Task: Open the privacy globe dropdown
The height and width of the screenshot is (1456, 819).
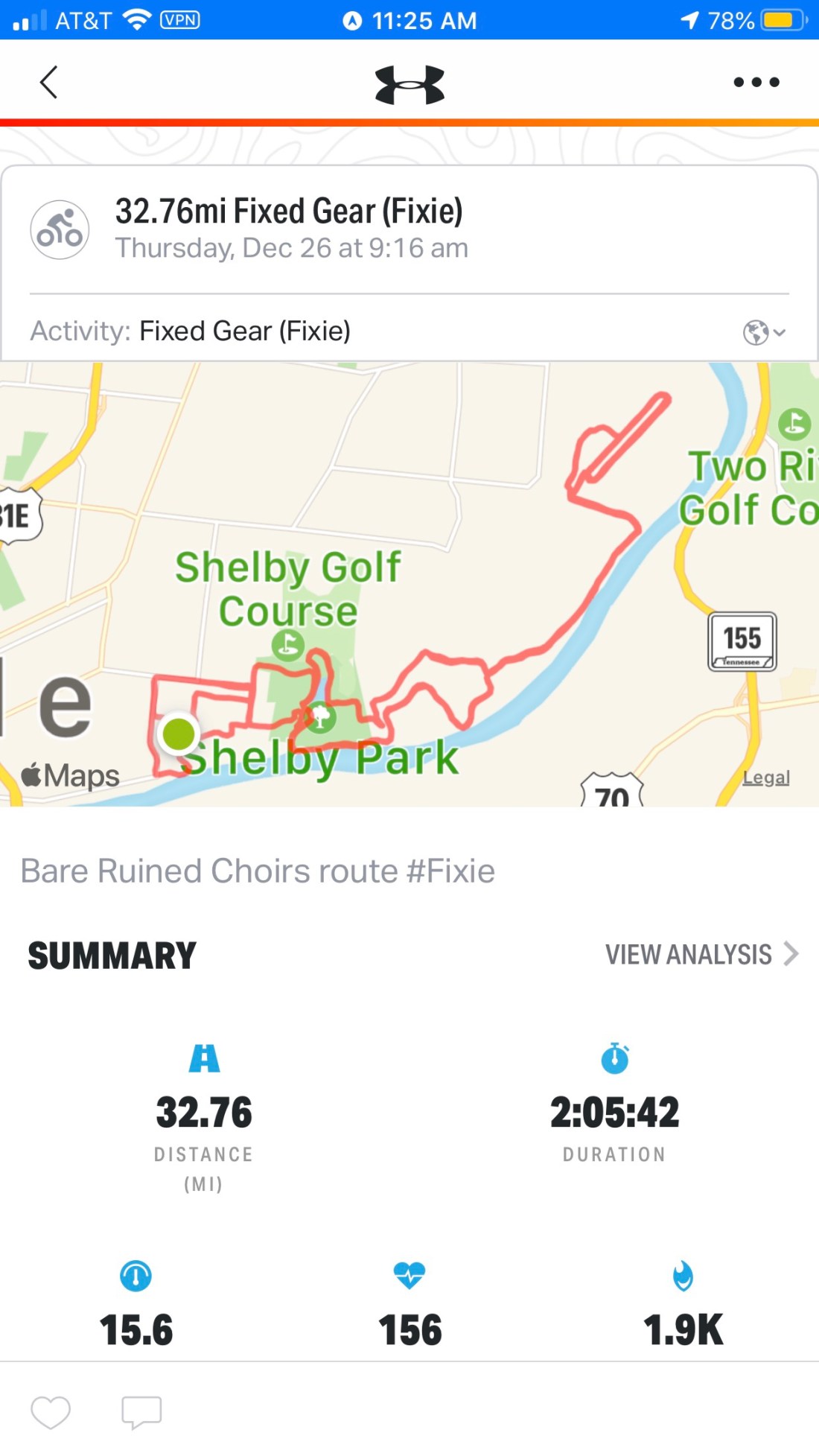Action: tap(764, 332)
